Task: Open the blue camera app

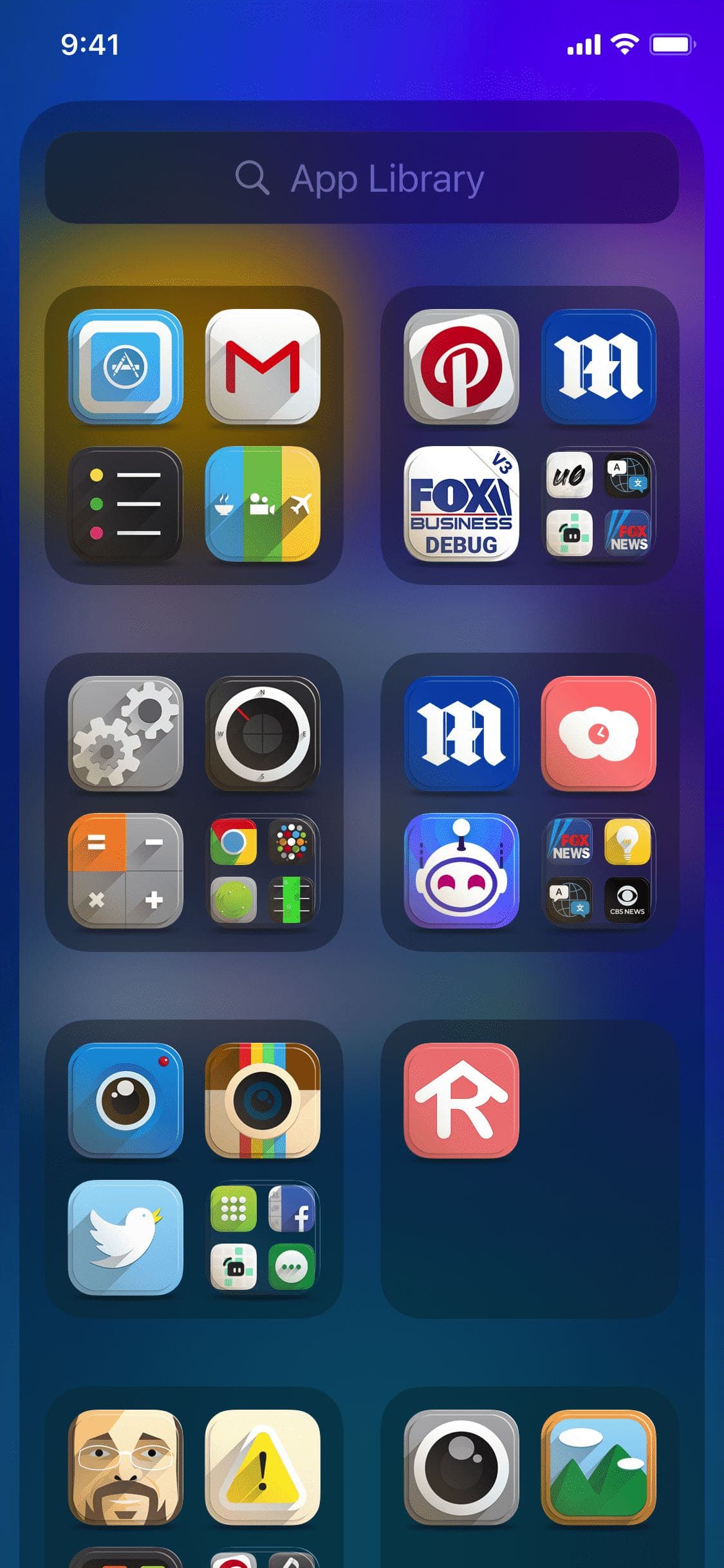Action: (x=125, y=1101)
